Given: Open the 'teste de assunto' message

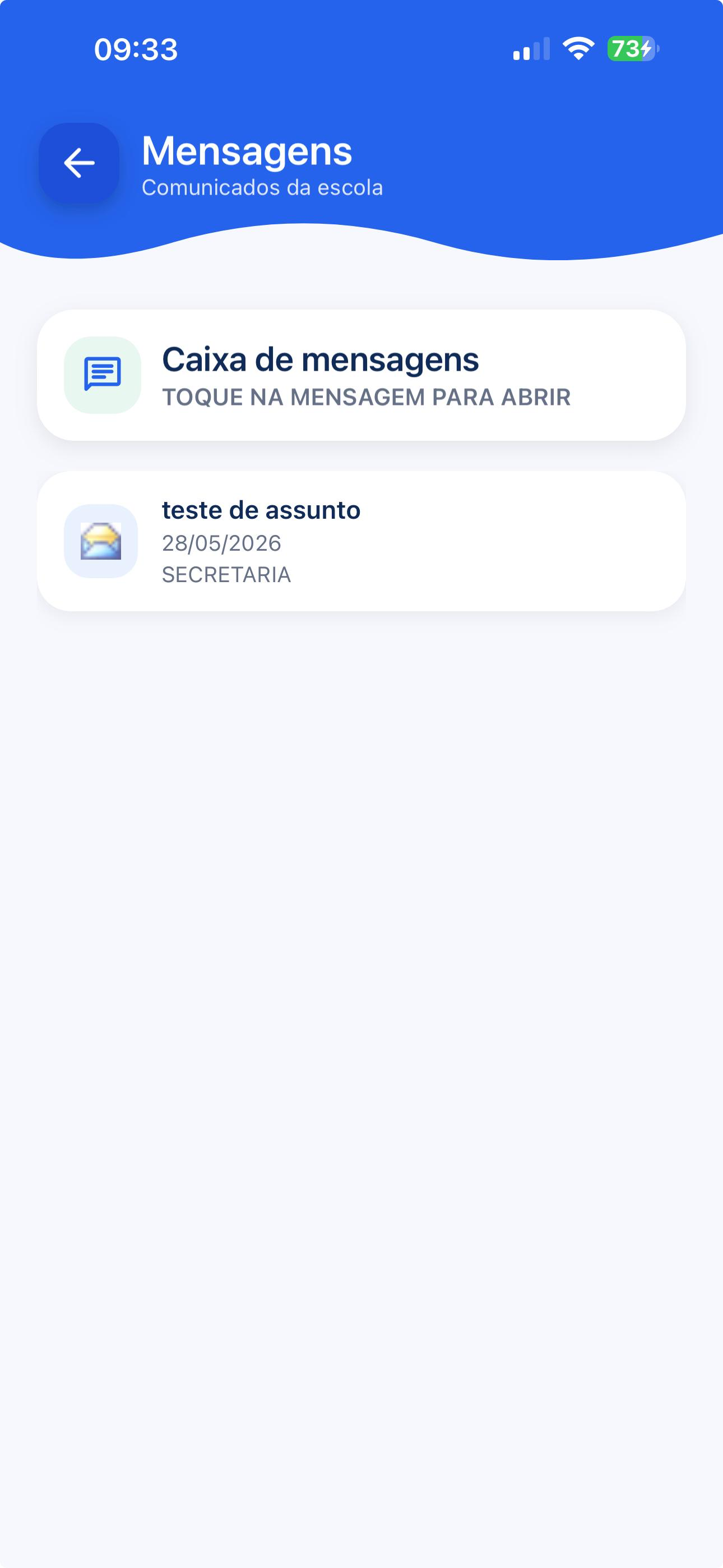Looking at the screenshot, I should (x=361, y=541).
